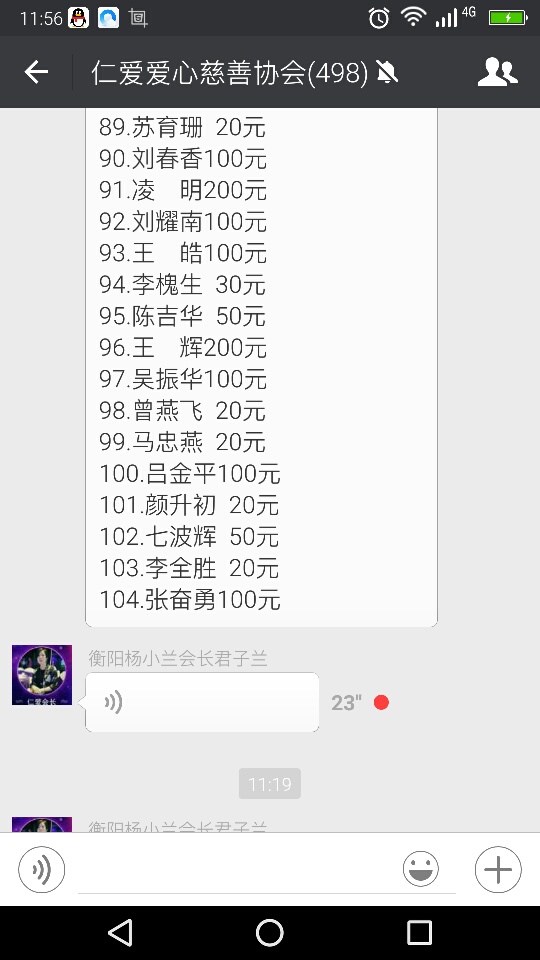The image size is (540, 960).
Task: Switch to voice input mode
Action: point(42,869)
